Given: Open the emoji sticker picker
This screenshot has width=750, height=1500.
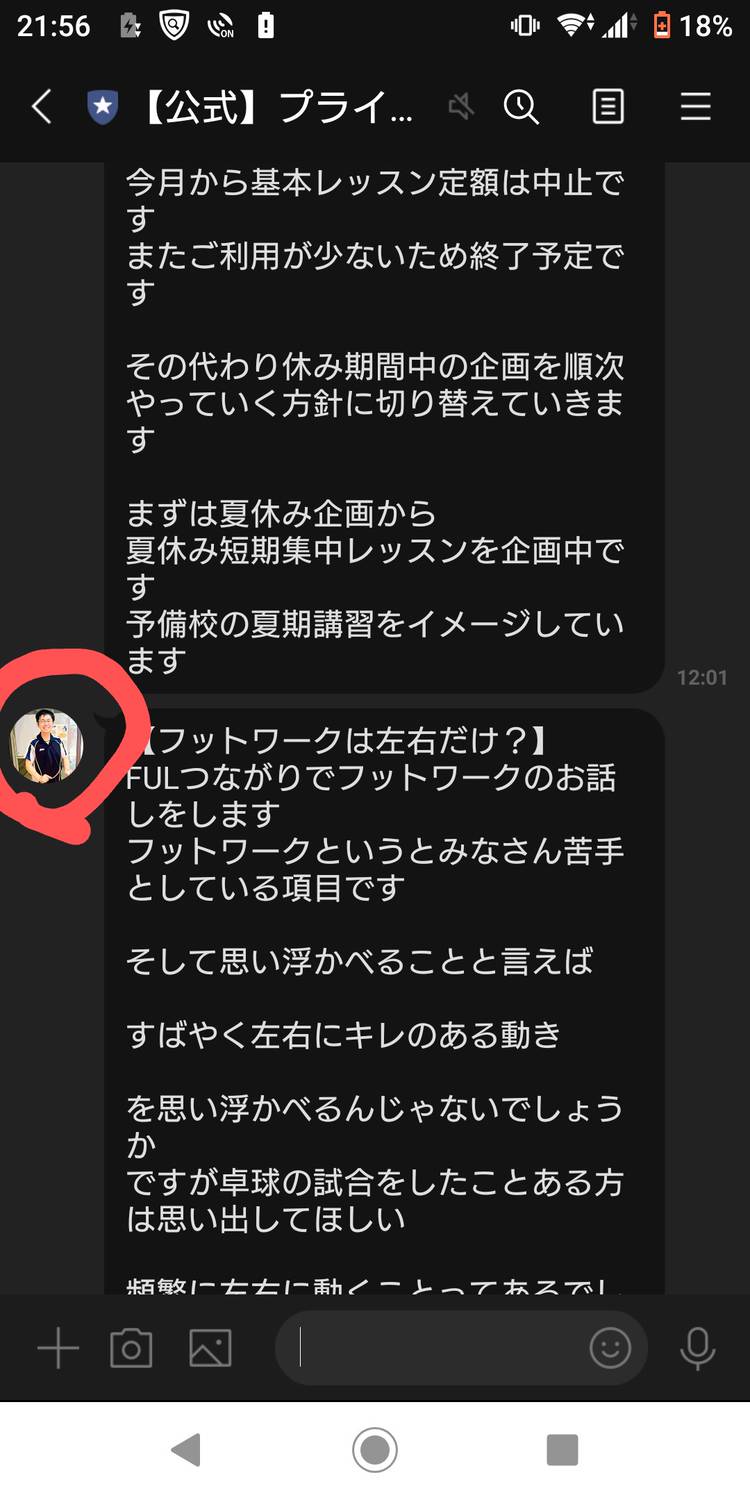Looking at the screenshot, I should tap(610, 1349).
